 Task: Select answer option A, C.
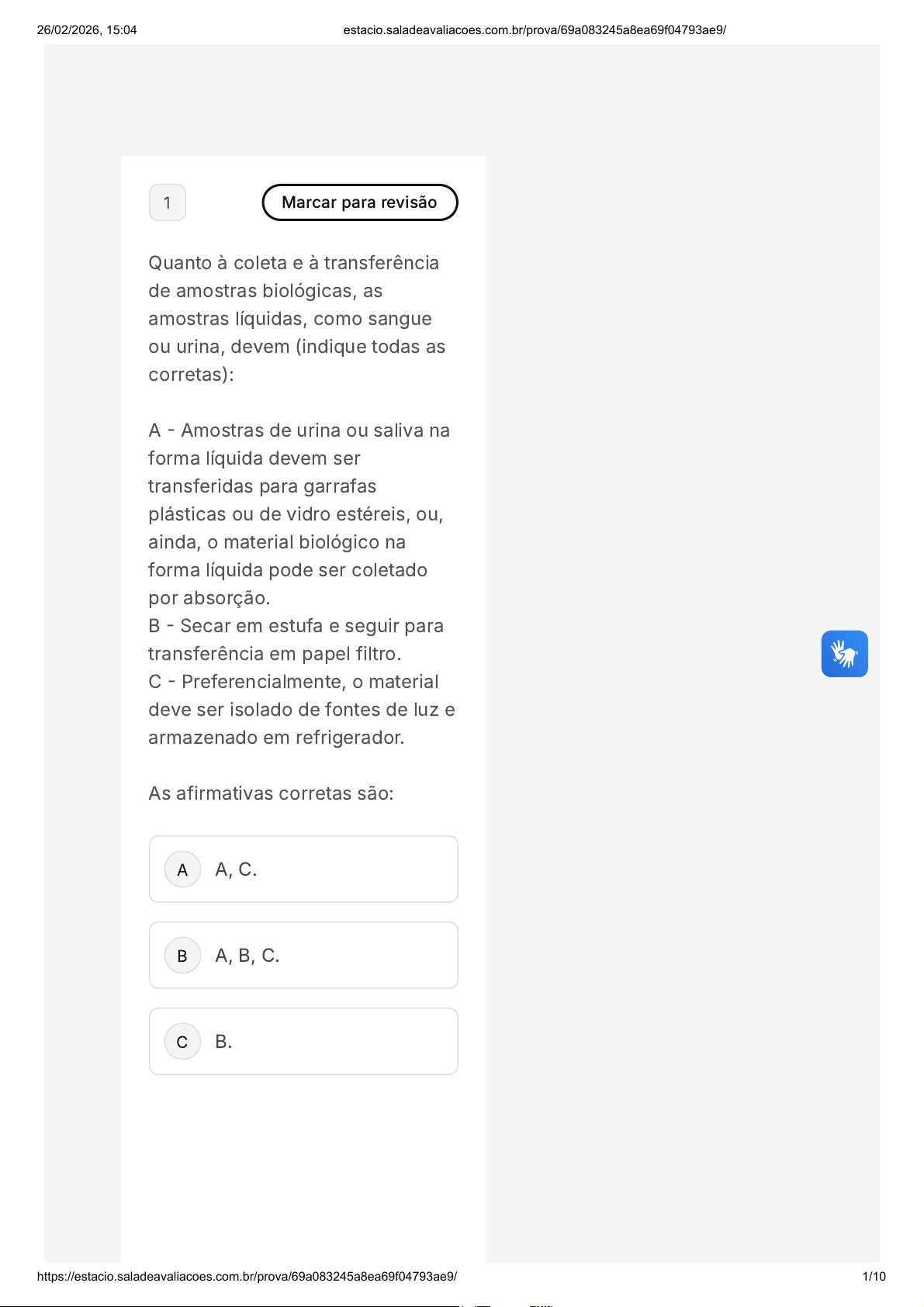tap(303, 869)
